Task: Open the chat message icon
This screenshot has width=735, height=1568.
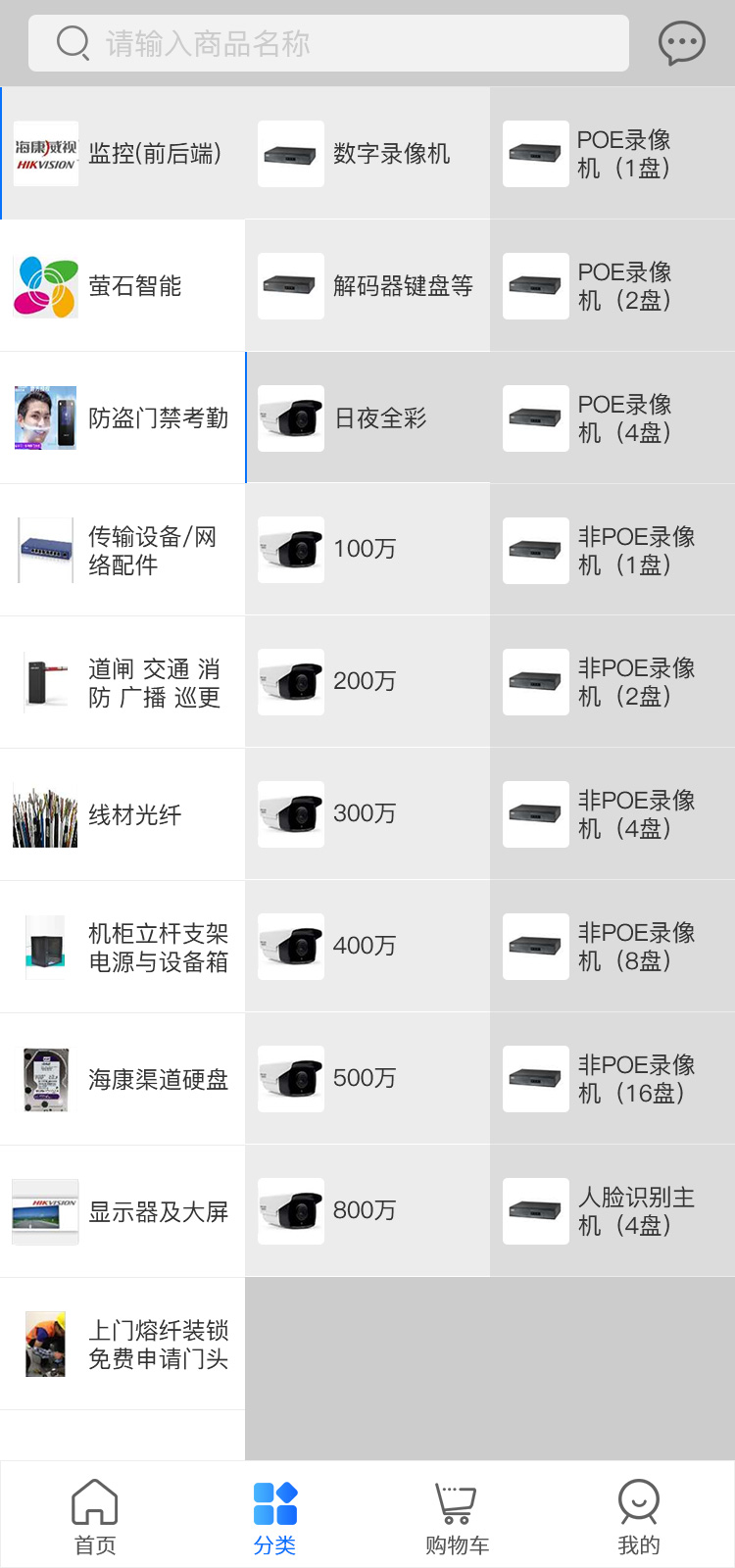Action: click(x=681, y=43)
